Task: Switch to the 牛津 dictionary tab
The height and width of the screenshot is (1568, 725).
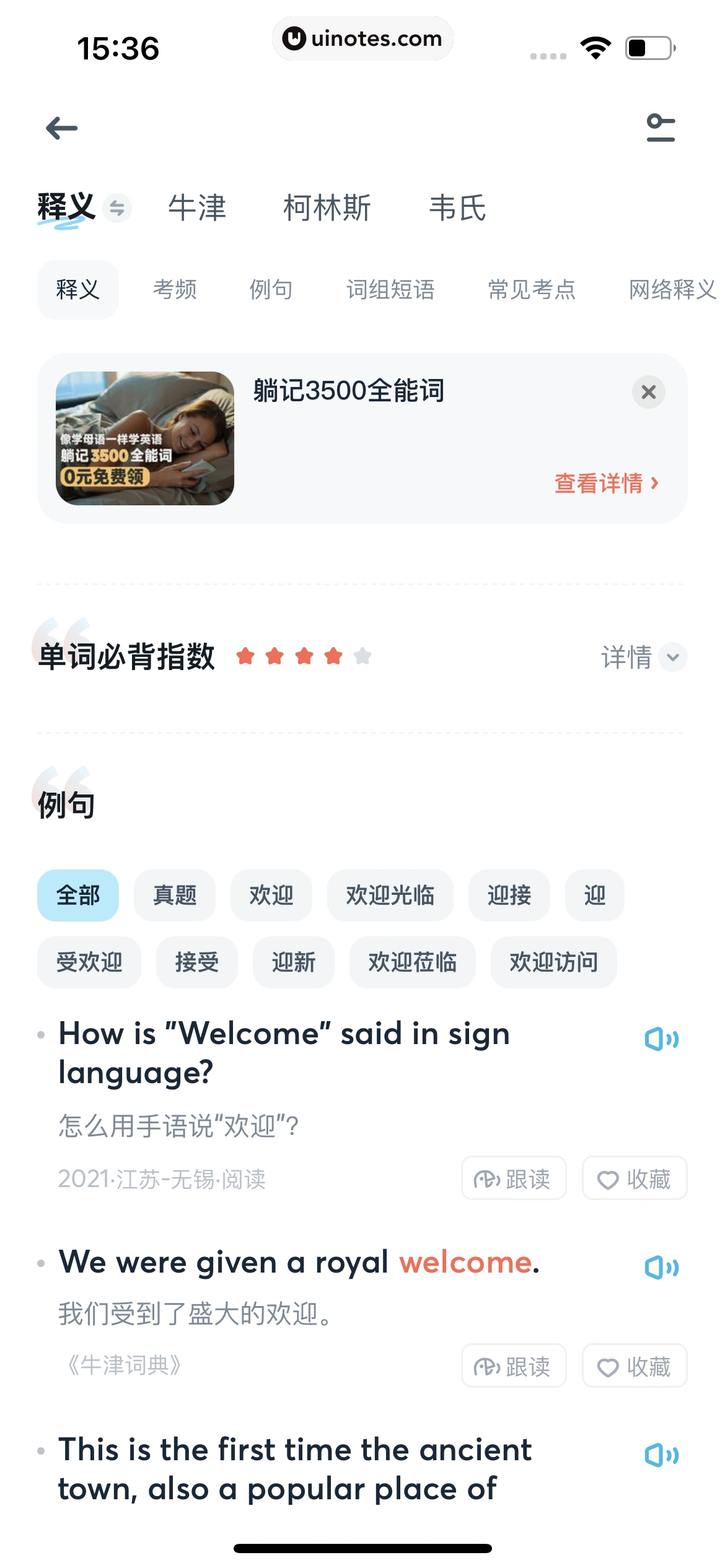Action: pyautogui.click(x=198, y=208)
